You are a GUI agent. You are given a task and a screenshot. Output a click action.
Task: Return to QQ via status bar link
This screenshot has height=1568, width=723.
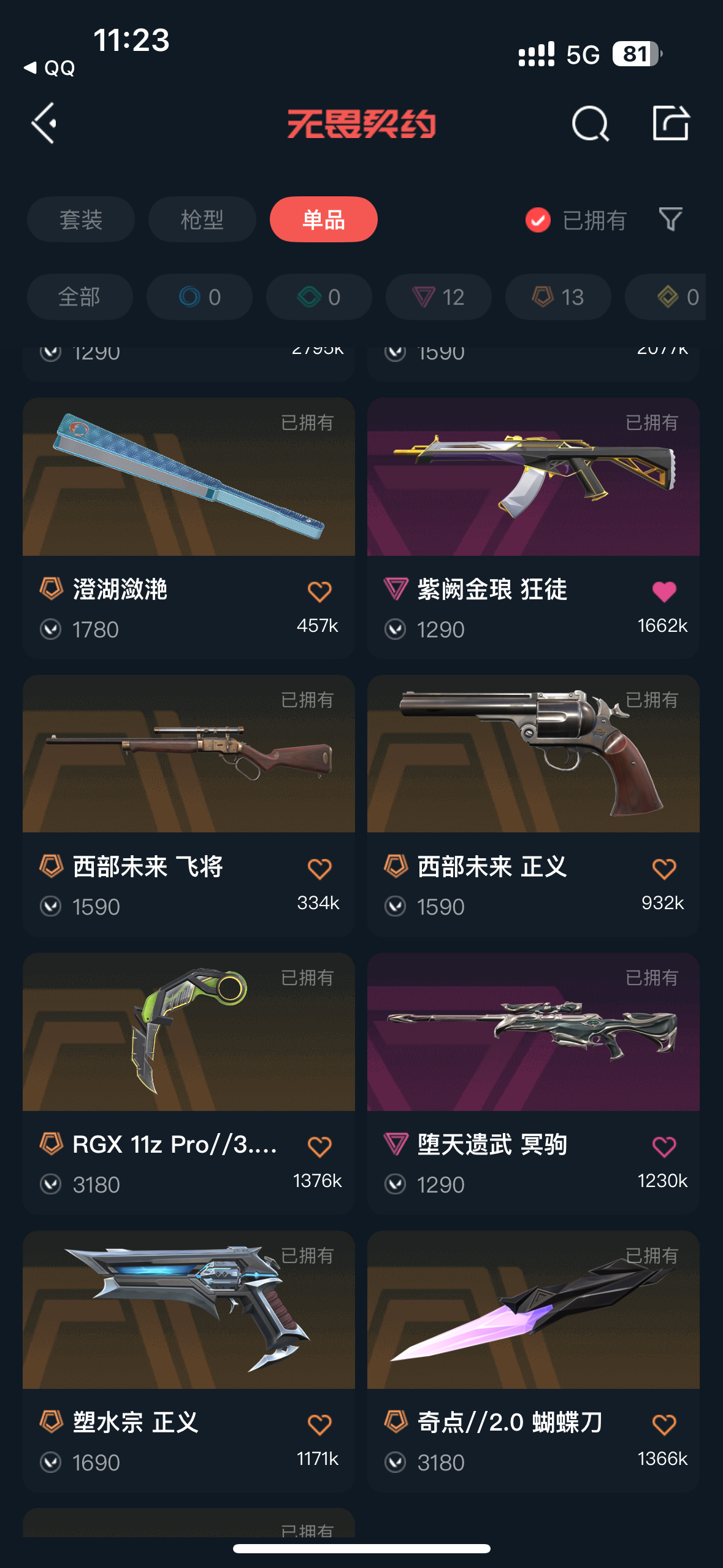coord(50,67)
